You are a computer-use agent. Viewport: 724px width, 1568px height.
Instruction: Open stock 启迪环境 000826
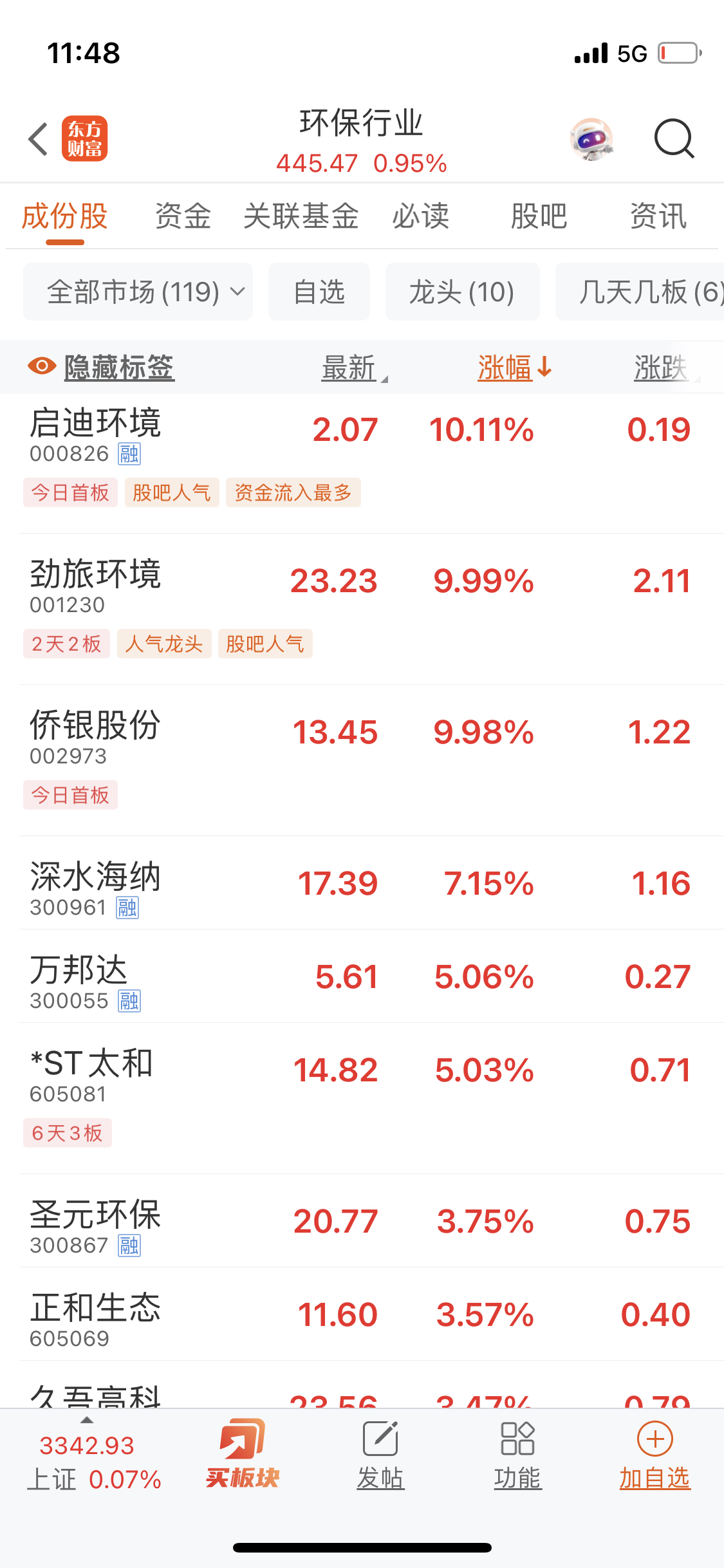point(95,435)
